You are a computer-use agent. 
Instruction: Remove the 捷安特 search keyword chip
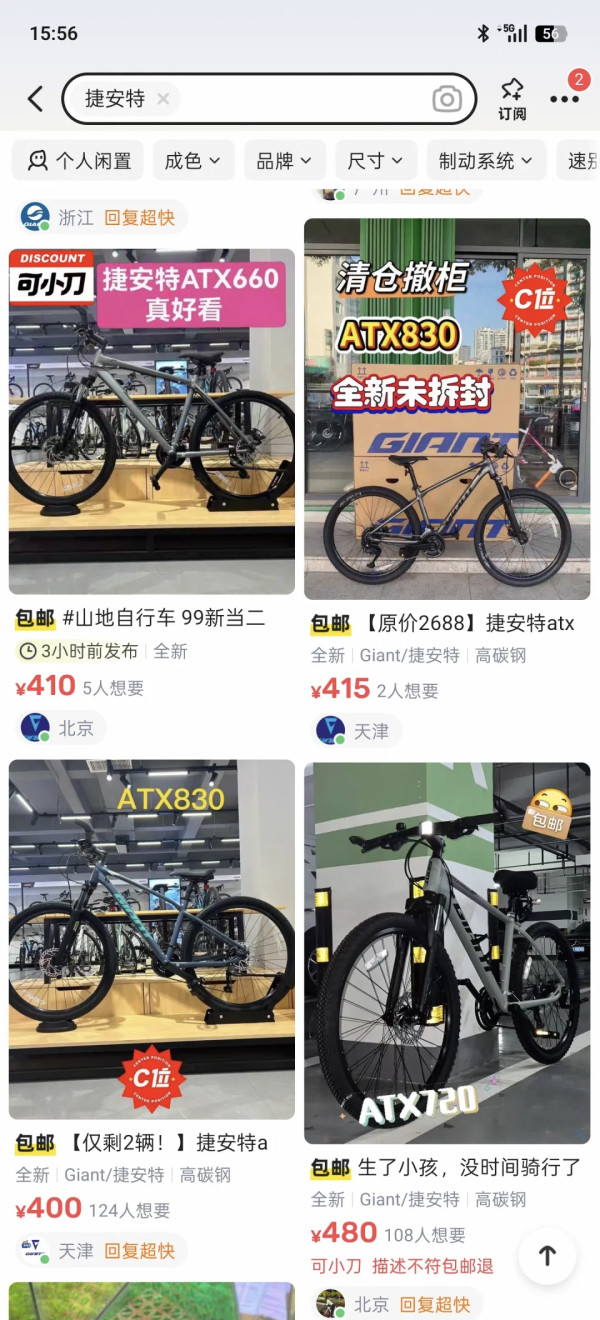tap(163, 98)
